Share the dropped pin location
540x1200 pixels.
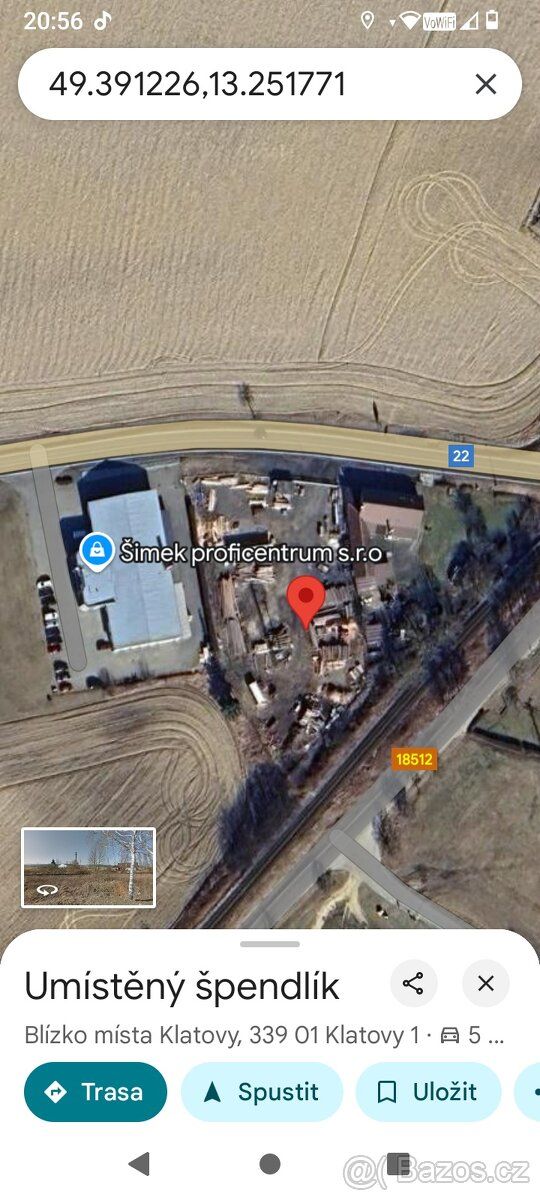[x=413, y=983]
